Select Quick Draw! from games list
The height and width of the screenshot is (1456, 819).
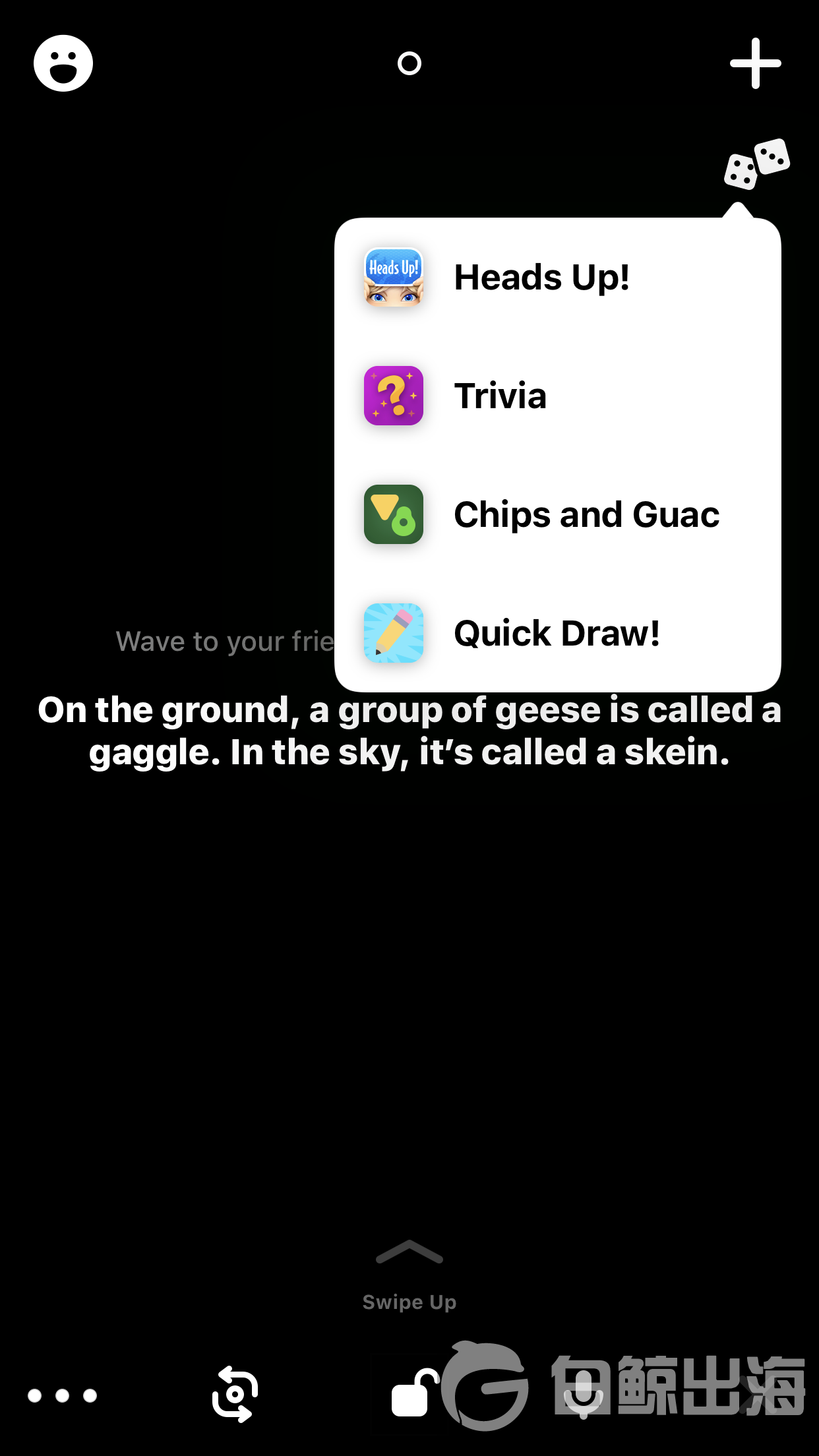click(x=556, y=633)
